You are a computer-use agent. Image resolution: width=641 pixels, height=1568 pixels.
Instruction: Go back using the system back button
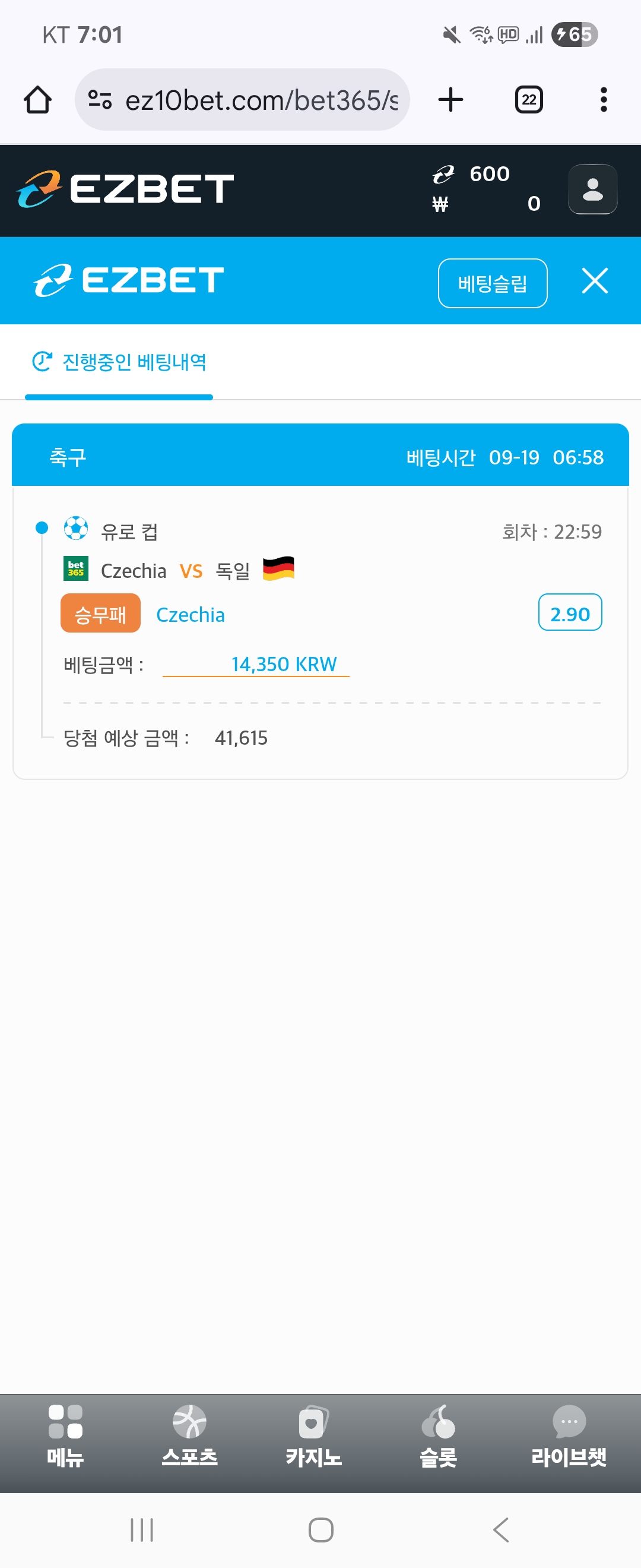[500, 1529]
